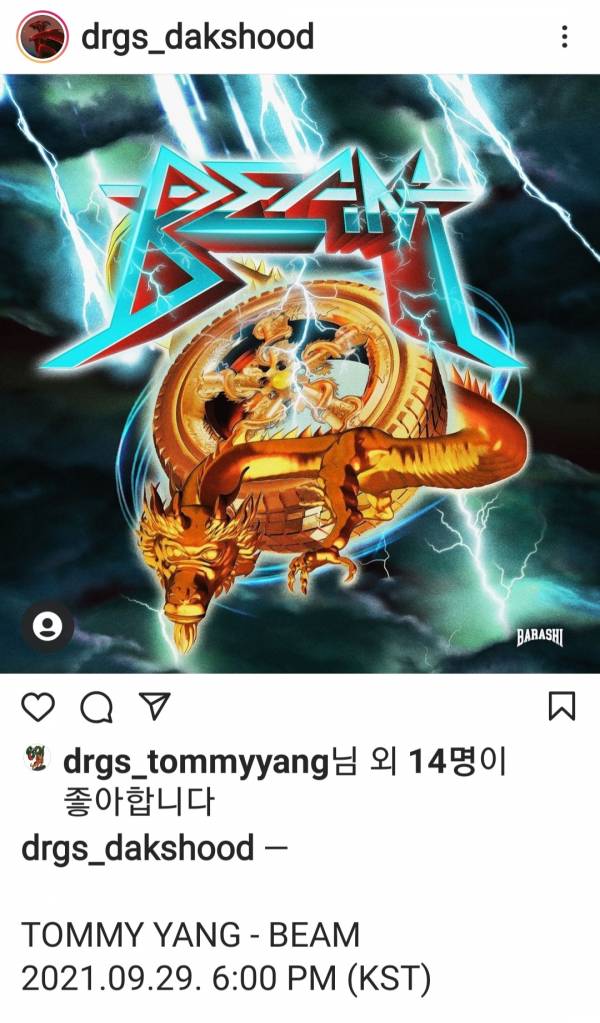Screen dimensions: 600x1023
Task: Like the BEAM post
Action: 38,708
